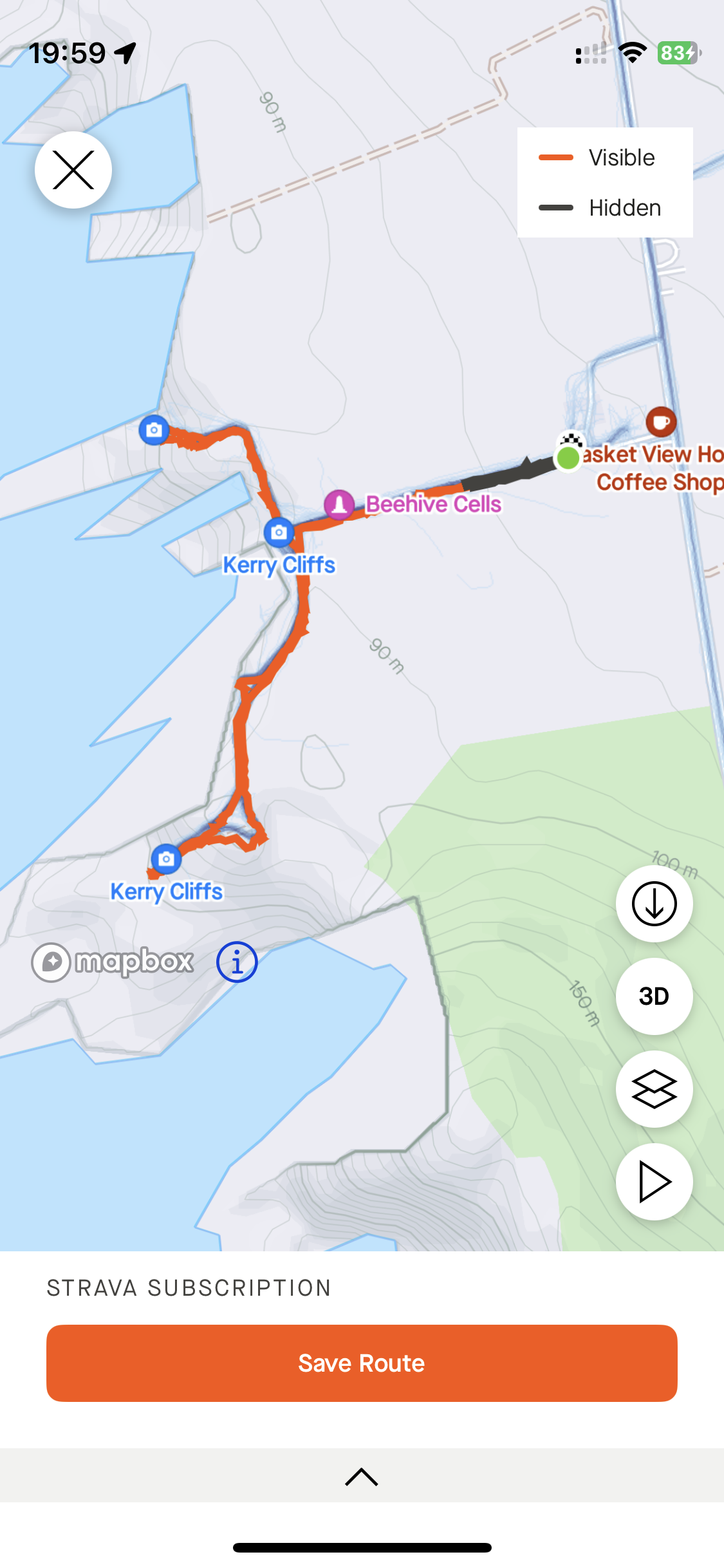The width and height of the screenshot is (724, 1568).
Task: Open the Beehive Cells marker on the map
Action: [339, 505]
